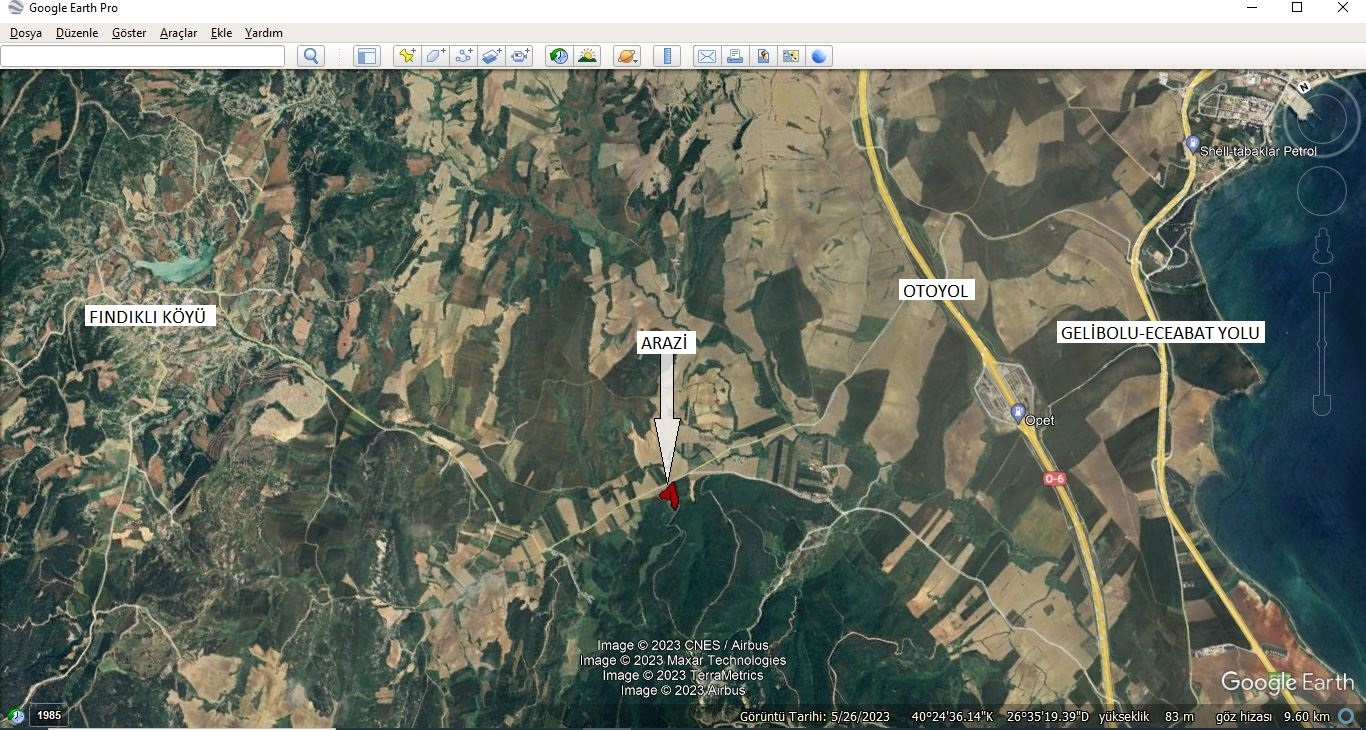1366x730 pixels.
Task: Email the current view
Action: tap(706, 56)
